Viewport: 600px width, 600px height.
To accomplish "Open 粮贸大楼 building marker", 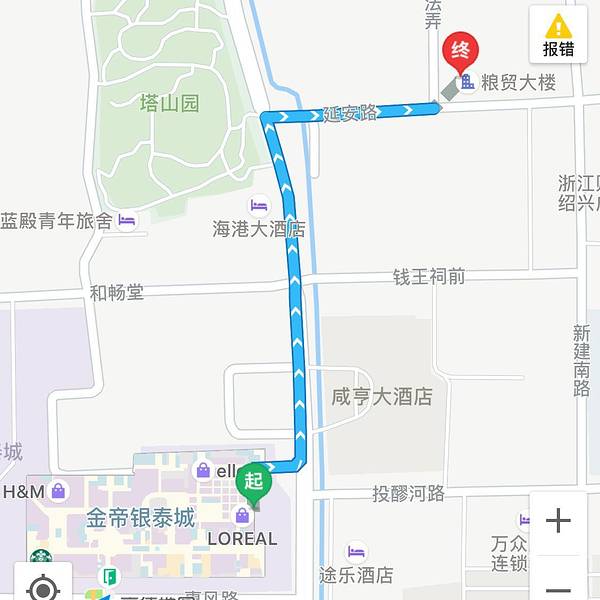I will coord(467,83).
